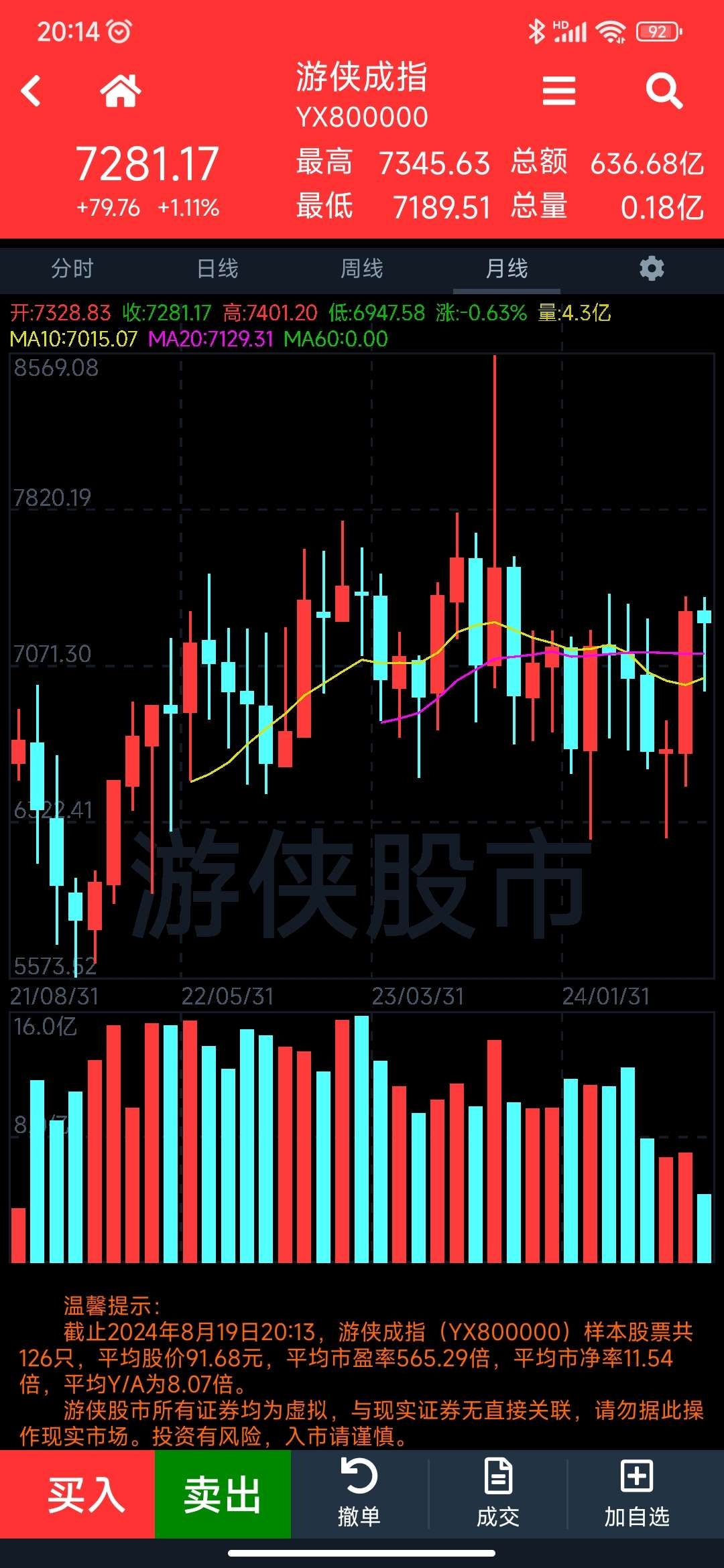Switch to the 分时 tab
The height and width of the screenshot is (1568, 724).
(x=72, y=269)
